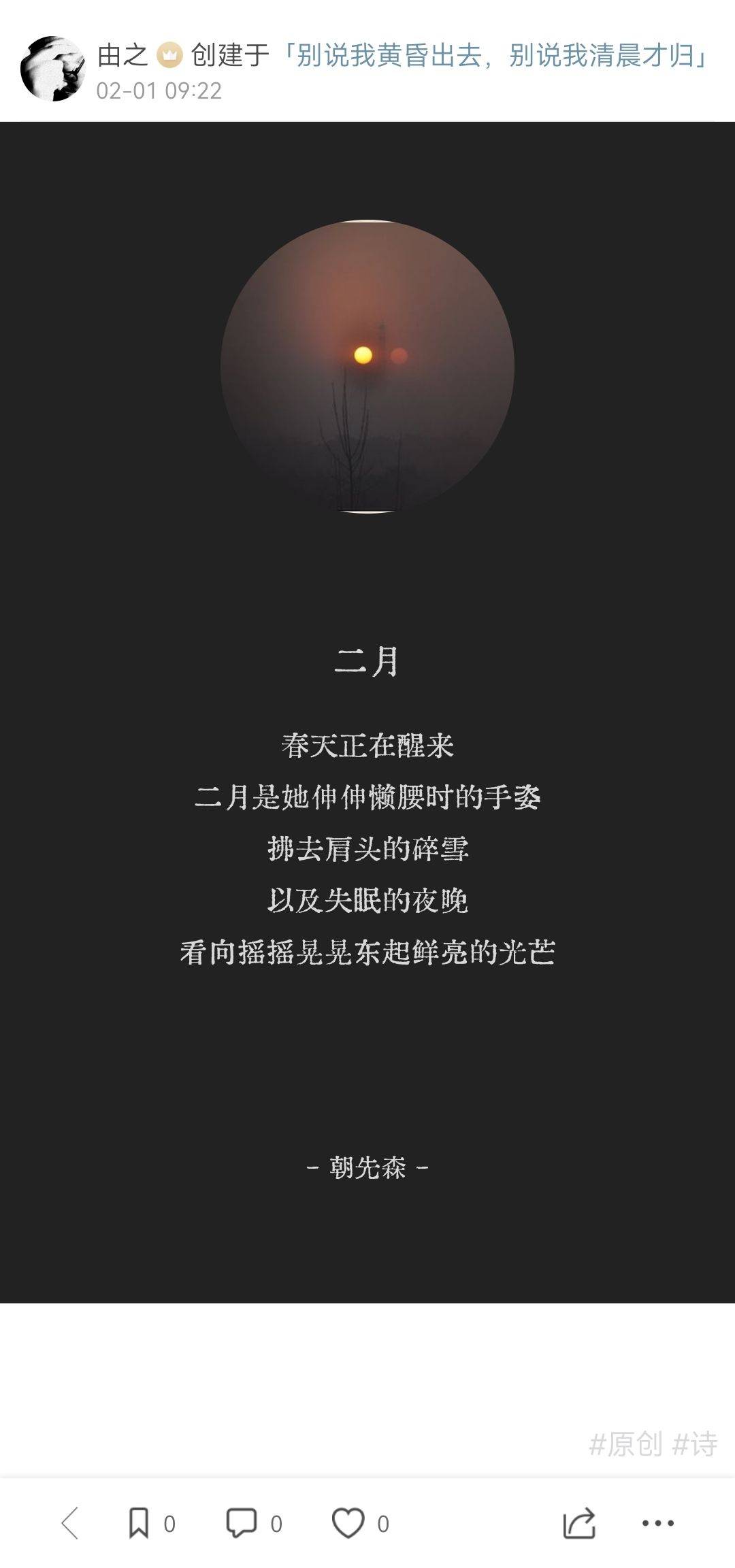Open the three-dot more options menu
Screen dimensions: 735x1568
tap(658, 1523)
